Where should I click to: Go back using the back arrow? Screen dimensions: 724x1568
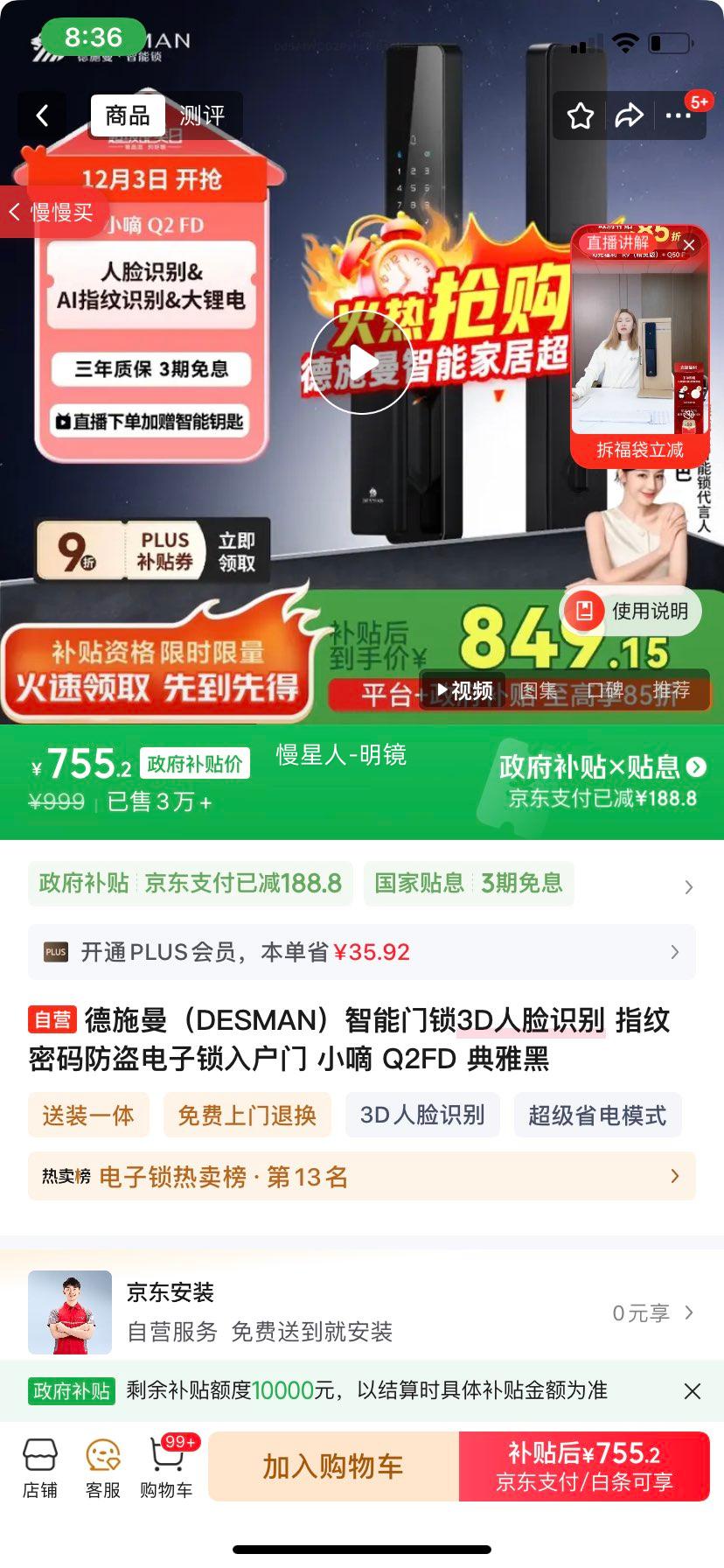click(41, 115)
